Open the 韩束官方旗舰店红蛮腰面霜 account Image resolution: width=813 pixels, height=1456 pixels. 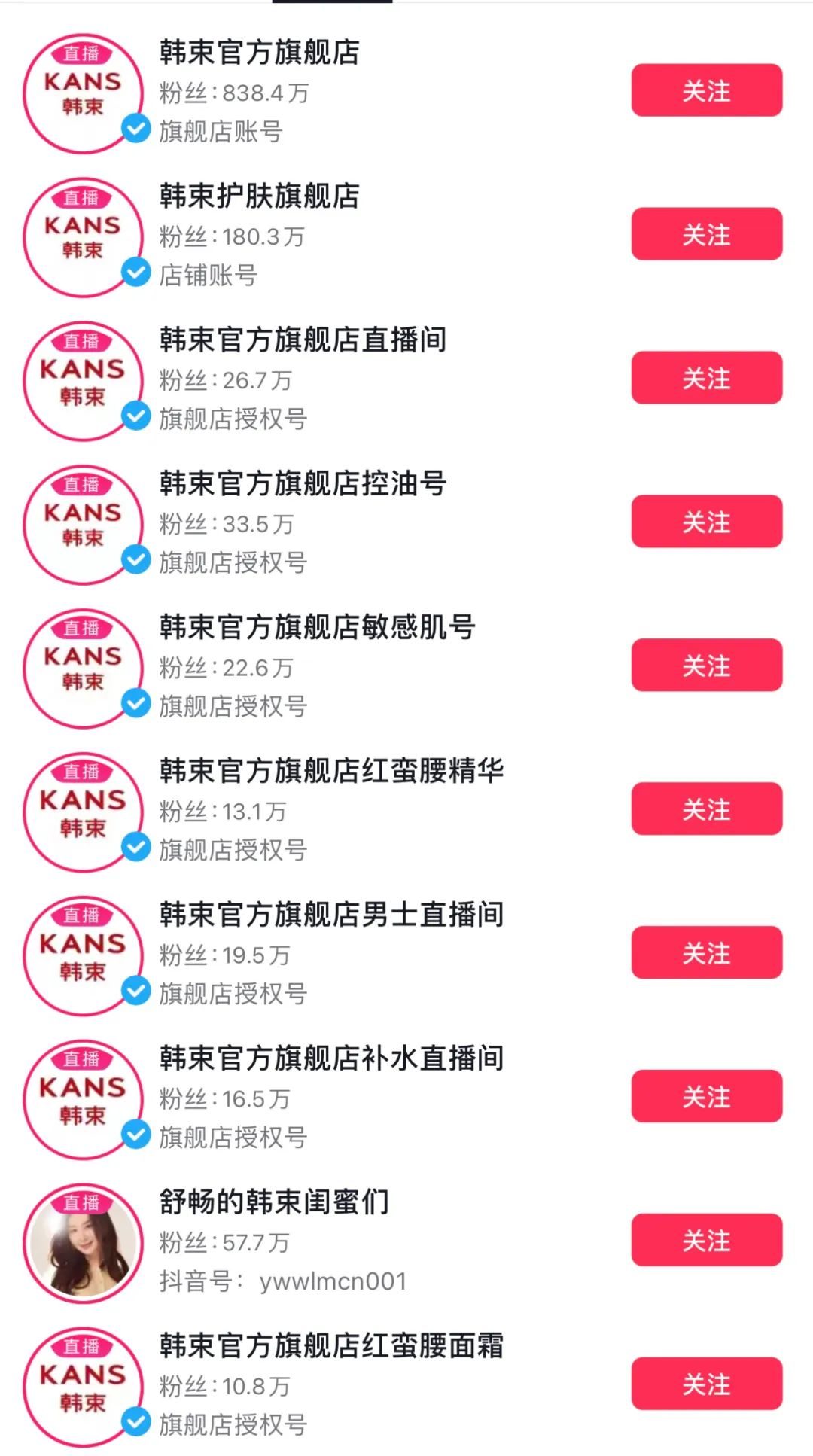331,1347
